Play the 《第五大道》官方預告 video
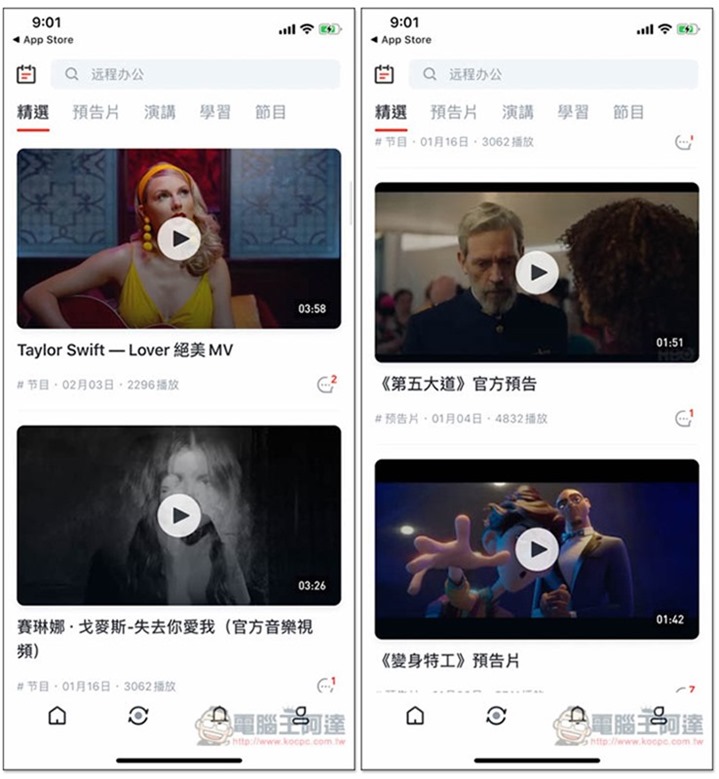Viewport: 719px width, 779px height. point(537,272)
